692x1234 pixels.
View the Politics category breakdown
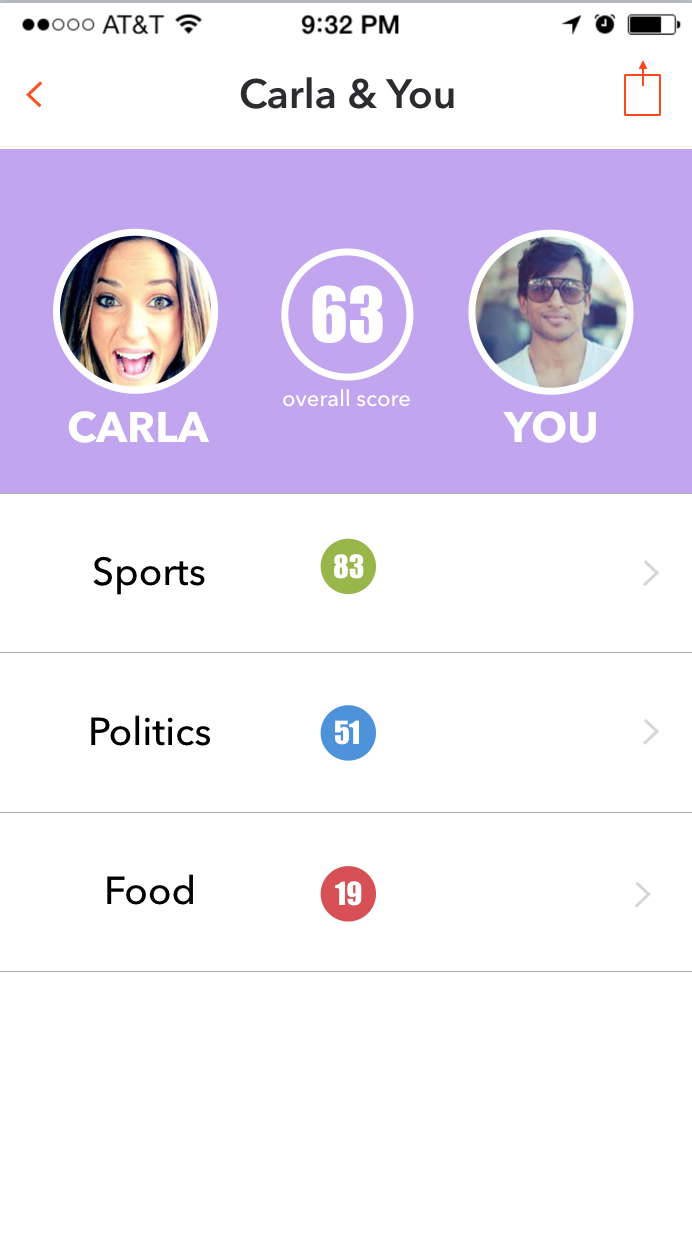pyautogui.click(x=346, y=733)
